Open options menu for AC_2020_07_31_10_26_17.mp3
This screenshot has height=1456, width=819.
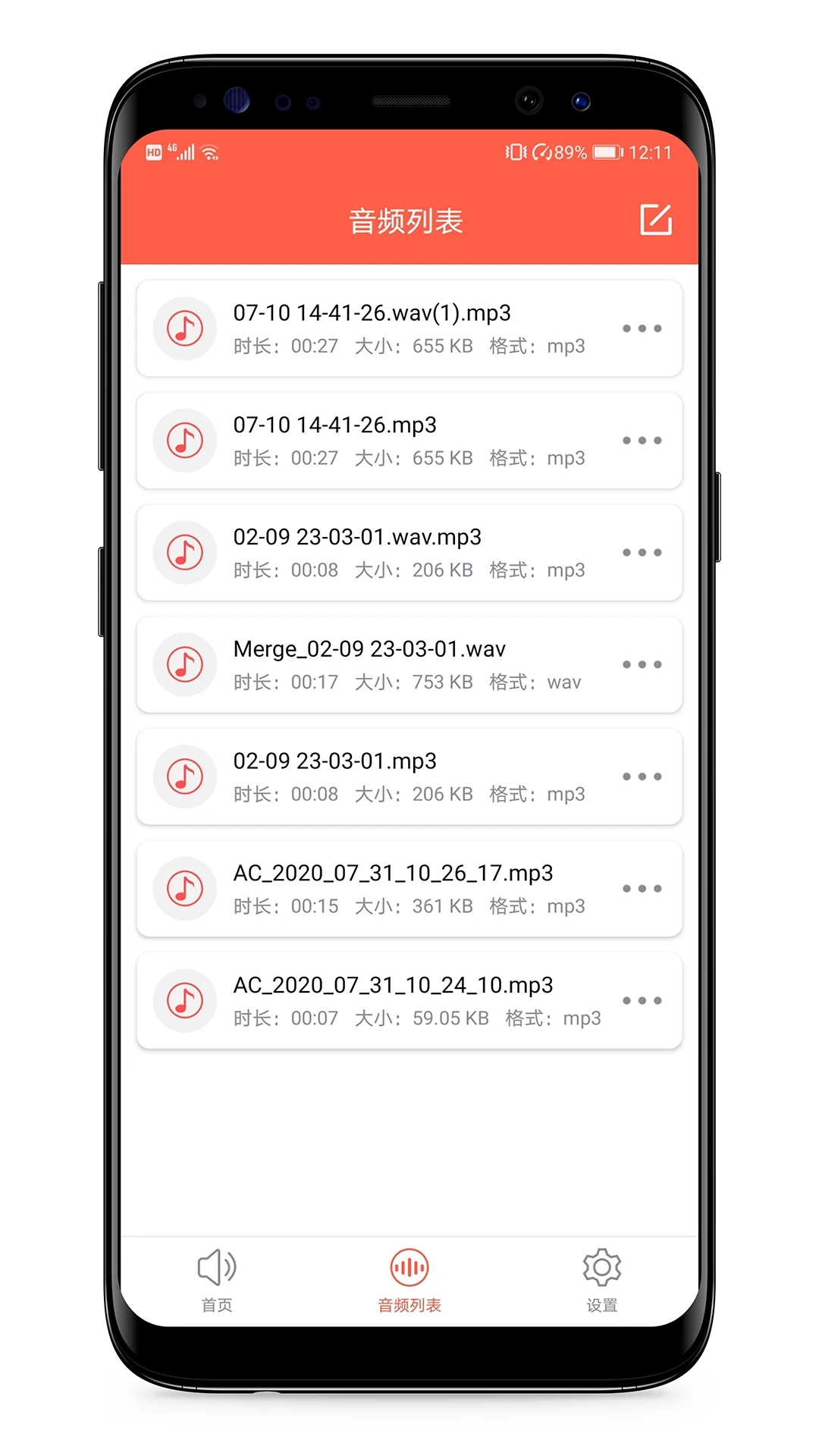[x=642, y=888]
